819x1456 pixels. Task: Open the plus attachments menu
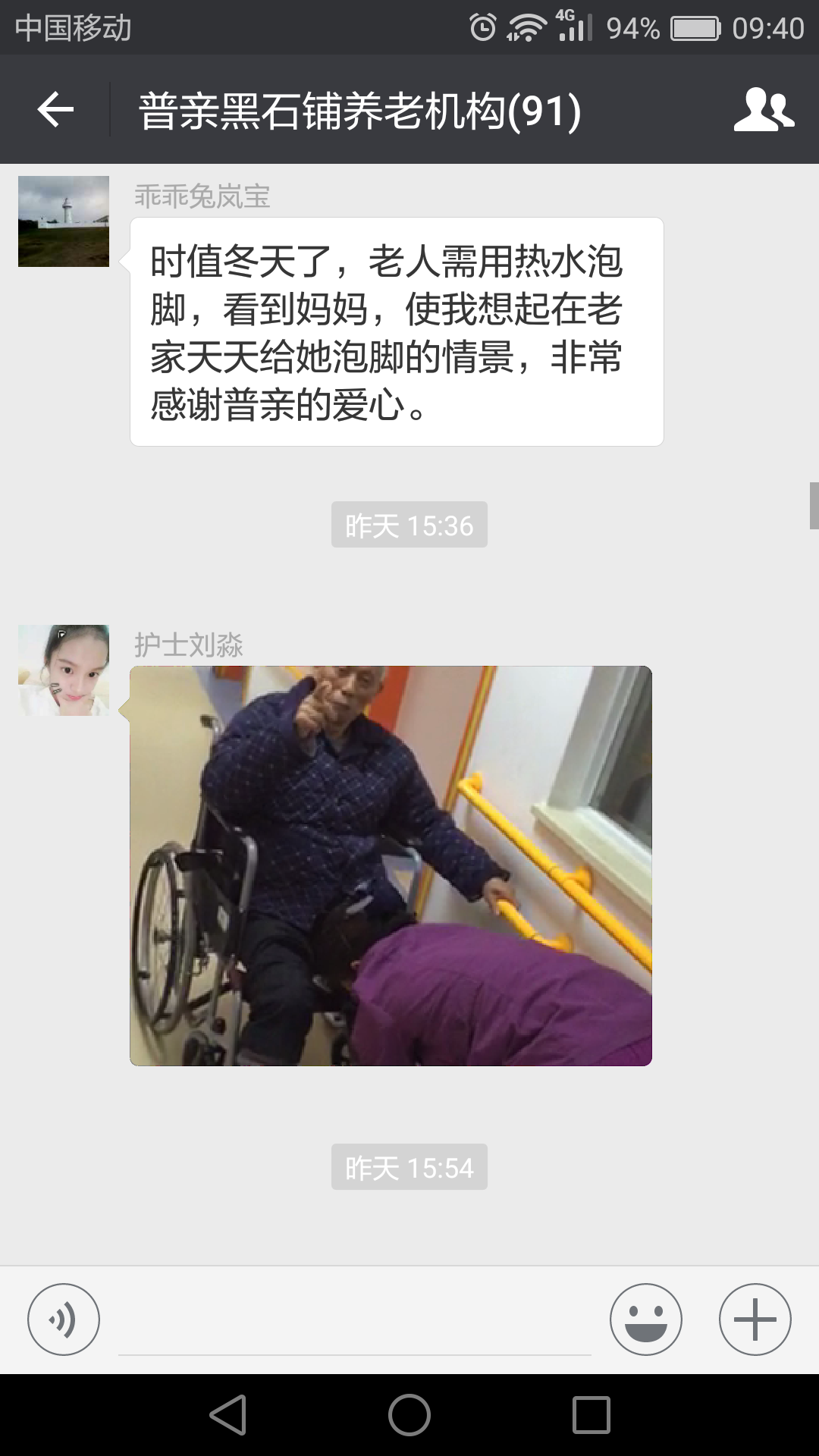[755, 1319]
